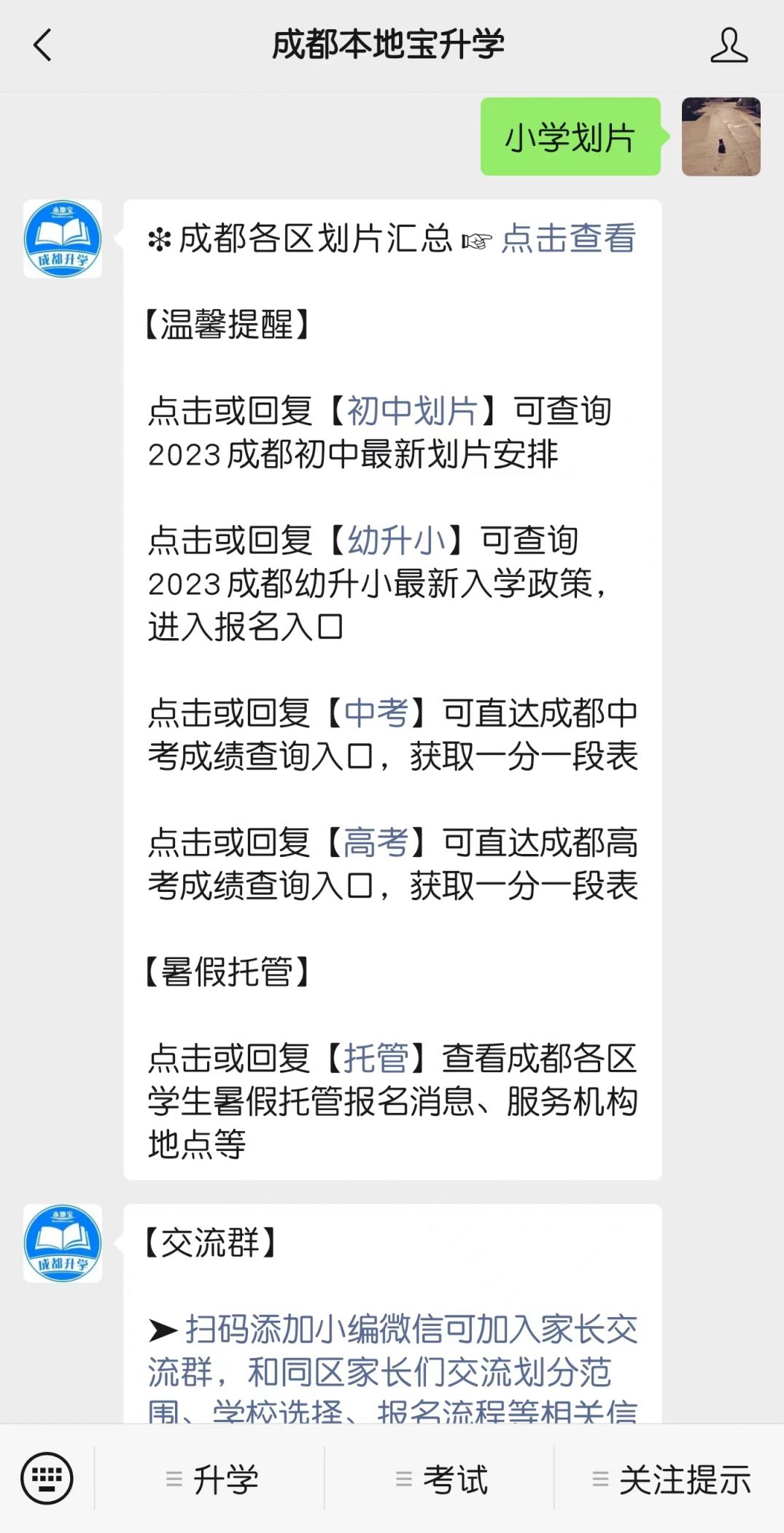This screenshot has height=1533, width=784.
Task: Open the 幼升小 link
Action: coord(396,540)
